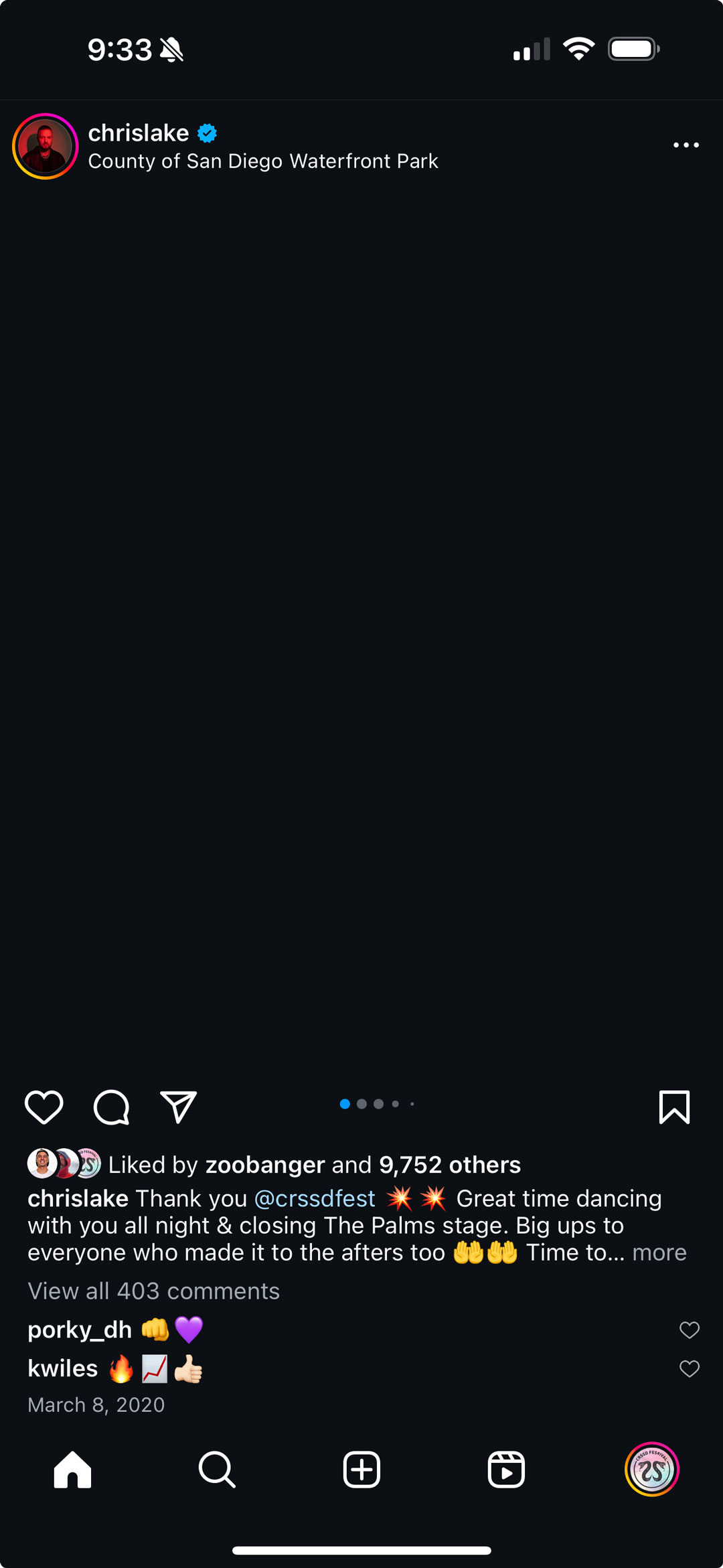Like kwiles's comment
Screen dimensions: 723x1568
[689, 1368]
